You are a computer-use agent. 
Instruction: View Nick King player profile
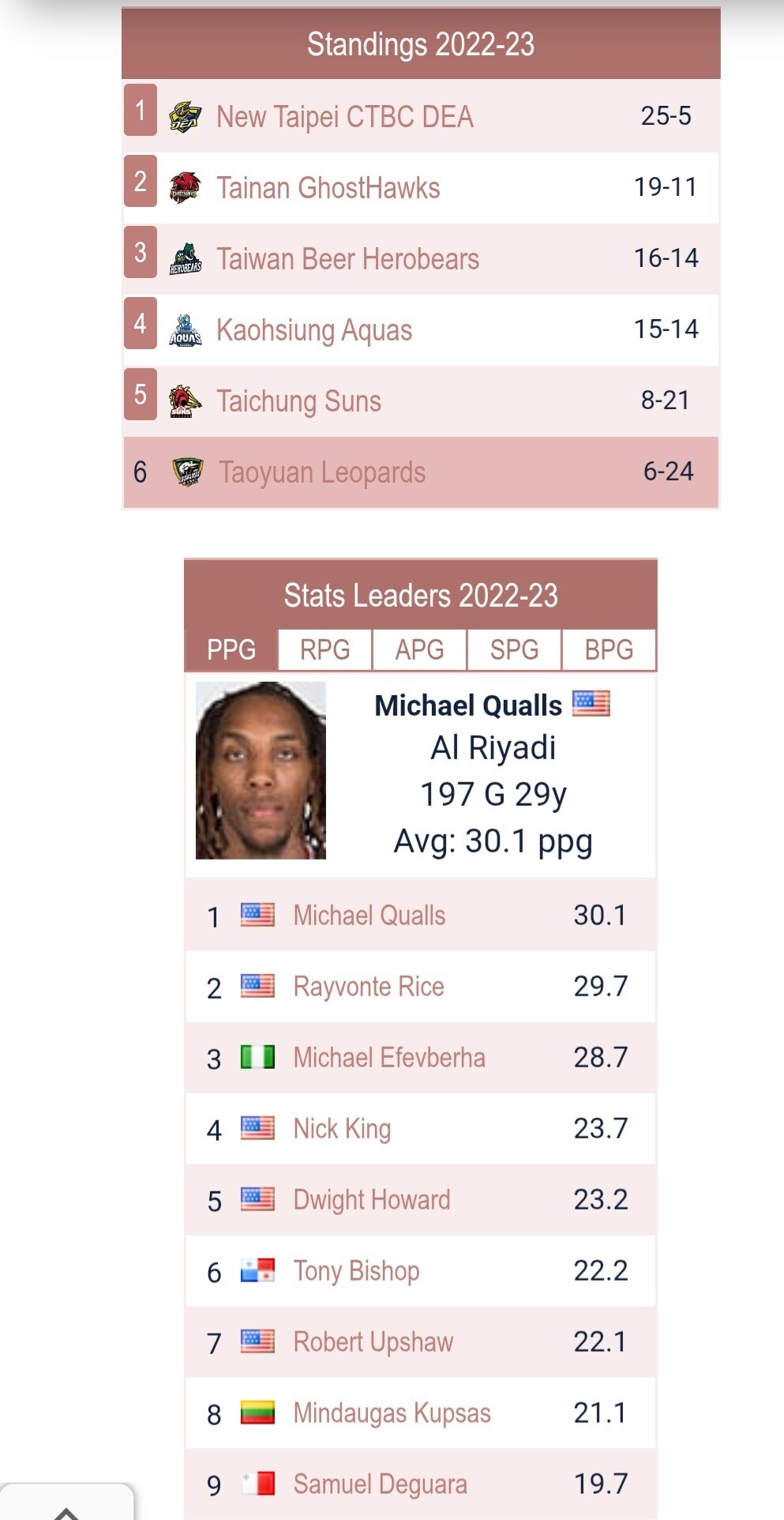[342, 1128]
